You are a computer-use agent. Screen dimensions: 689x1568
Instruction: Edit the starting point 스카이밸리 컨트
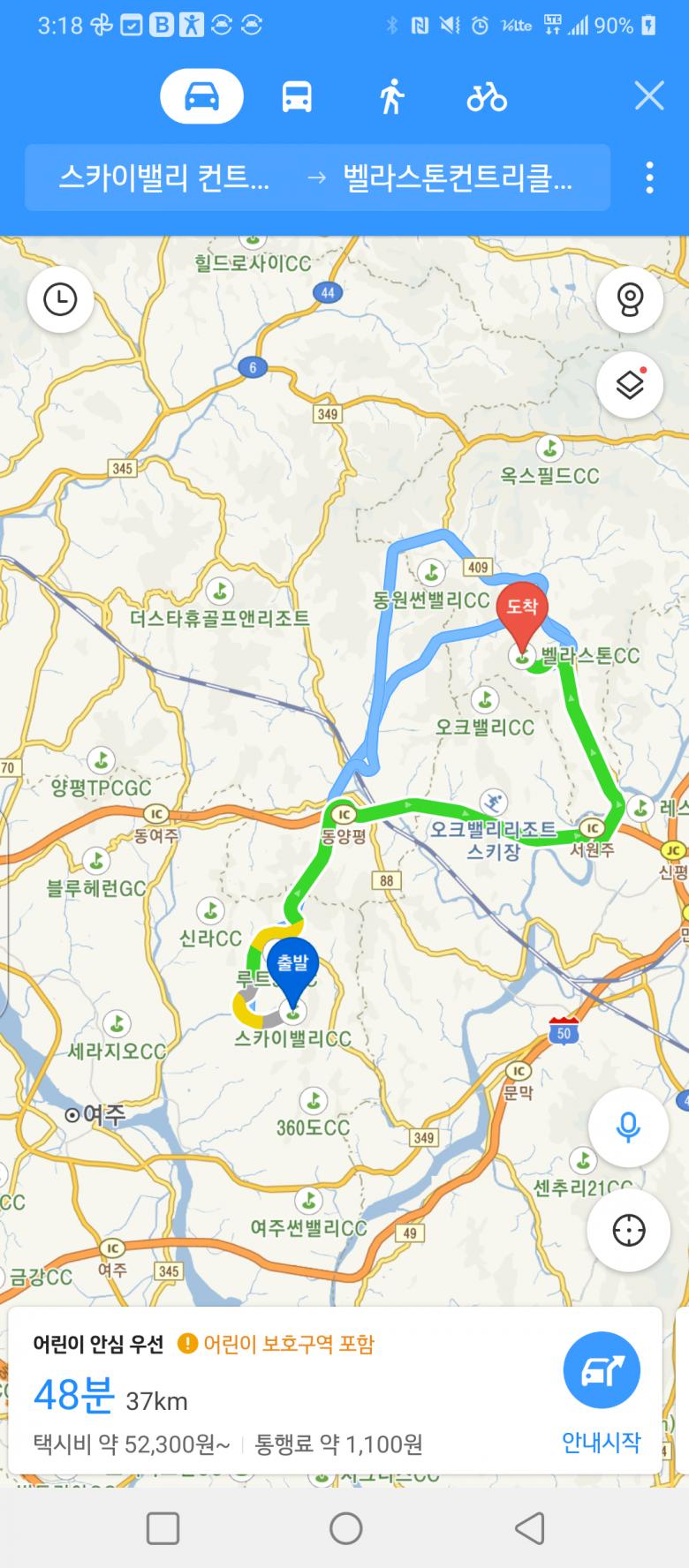164,178
